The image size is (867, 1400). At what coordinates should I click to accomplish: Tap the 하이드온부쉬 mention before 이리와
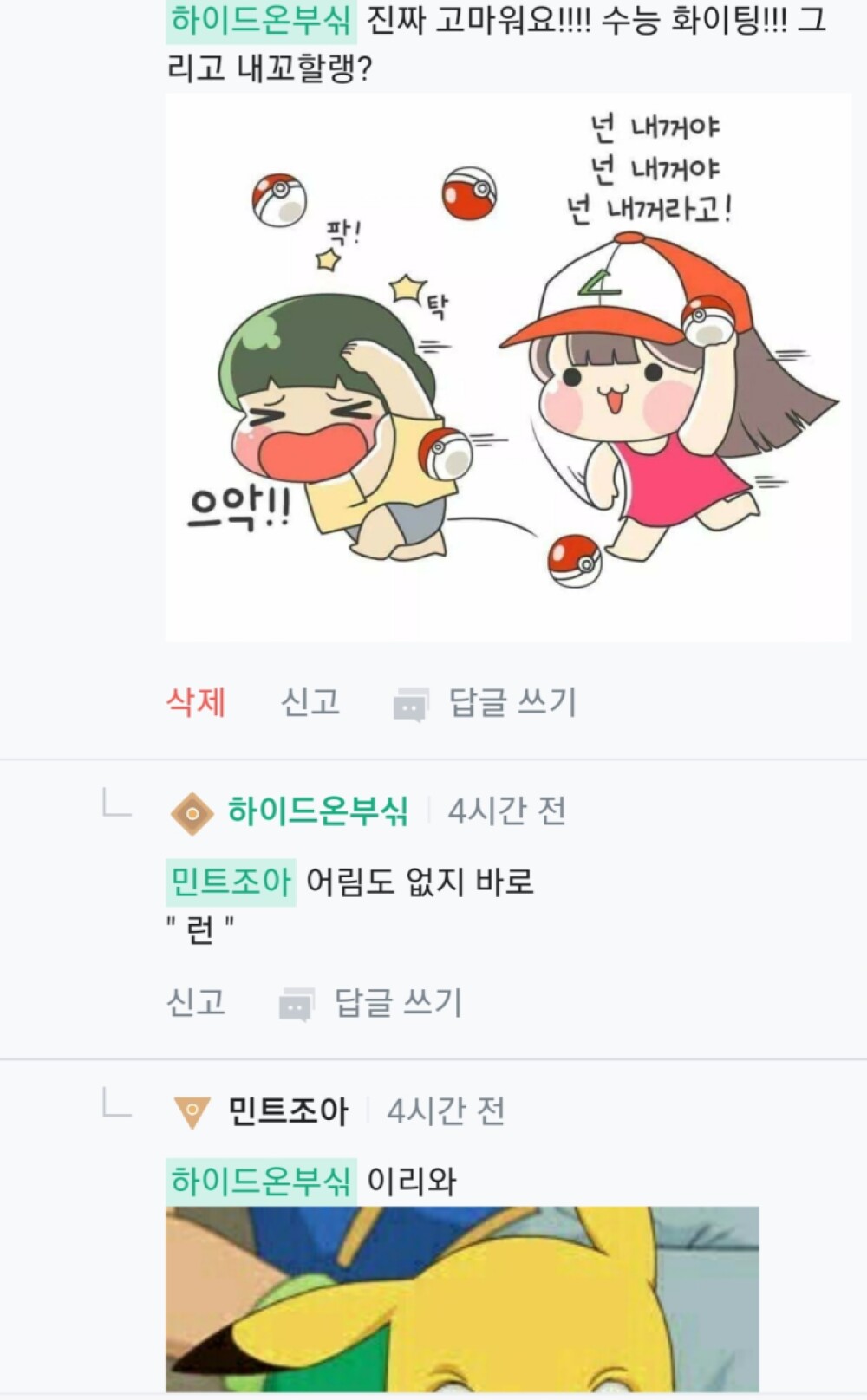tap(261, 1181)
